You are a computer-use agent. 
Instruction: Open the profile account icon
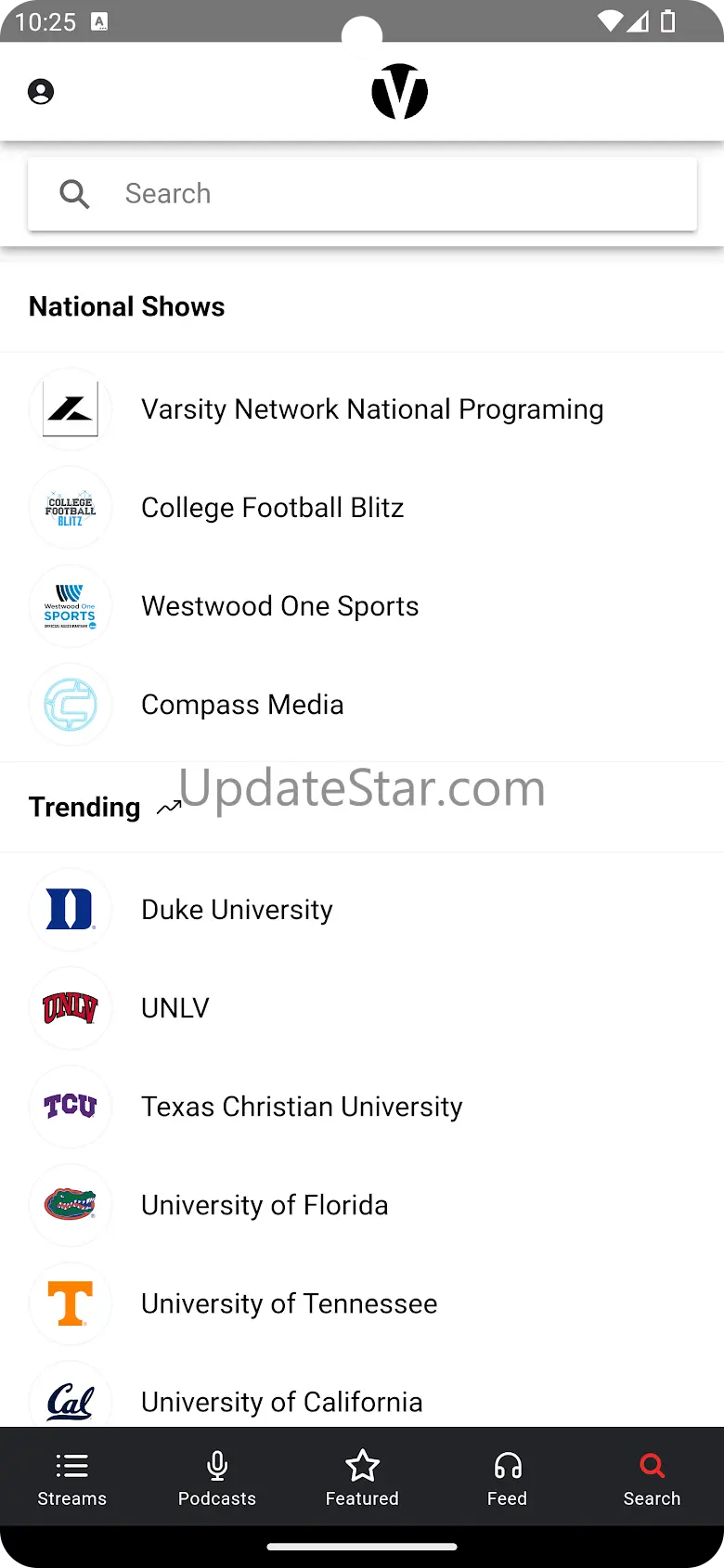point(41,92)
